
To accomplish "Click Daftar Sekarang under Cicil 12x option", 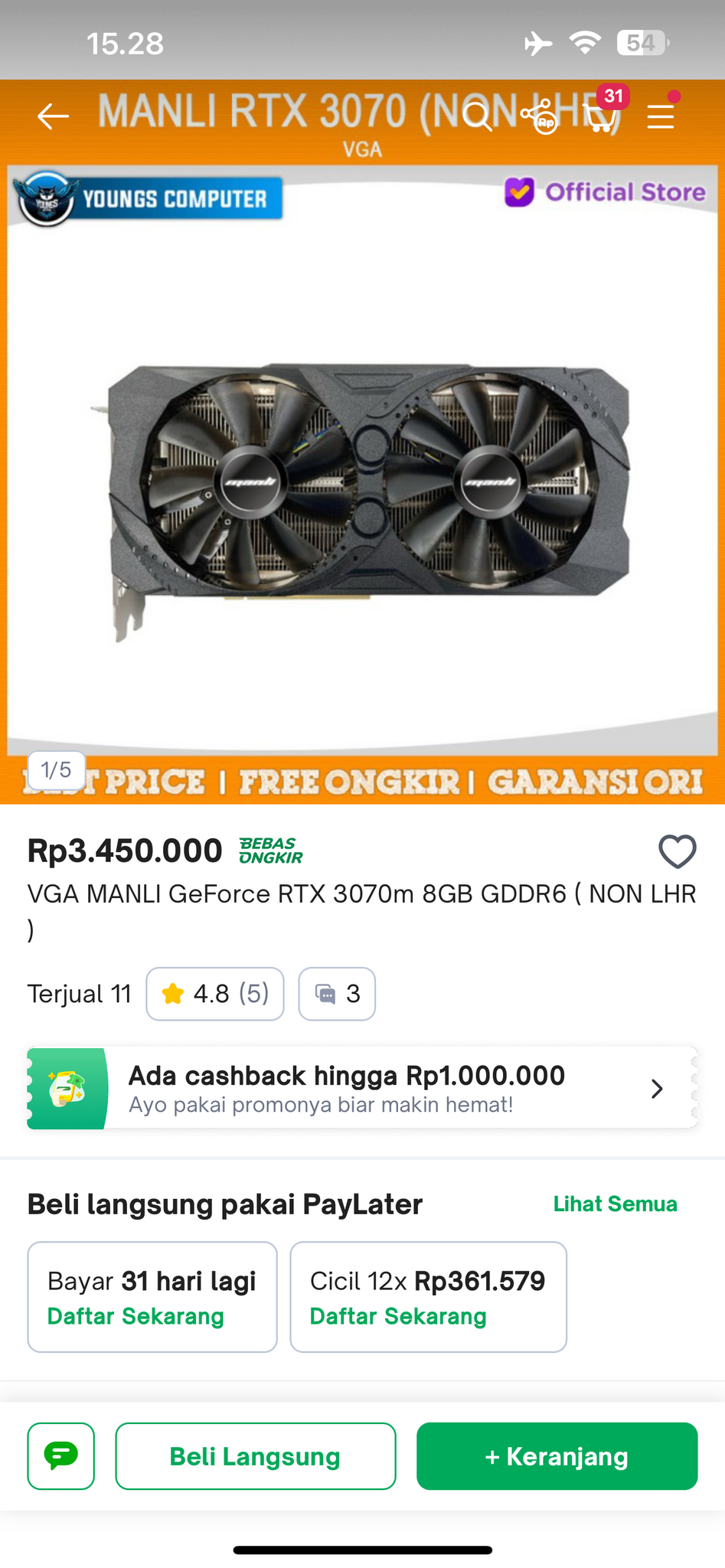I will 397,1316.
